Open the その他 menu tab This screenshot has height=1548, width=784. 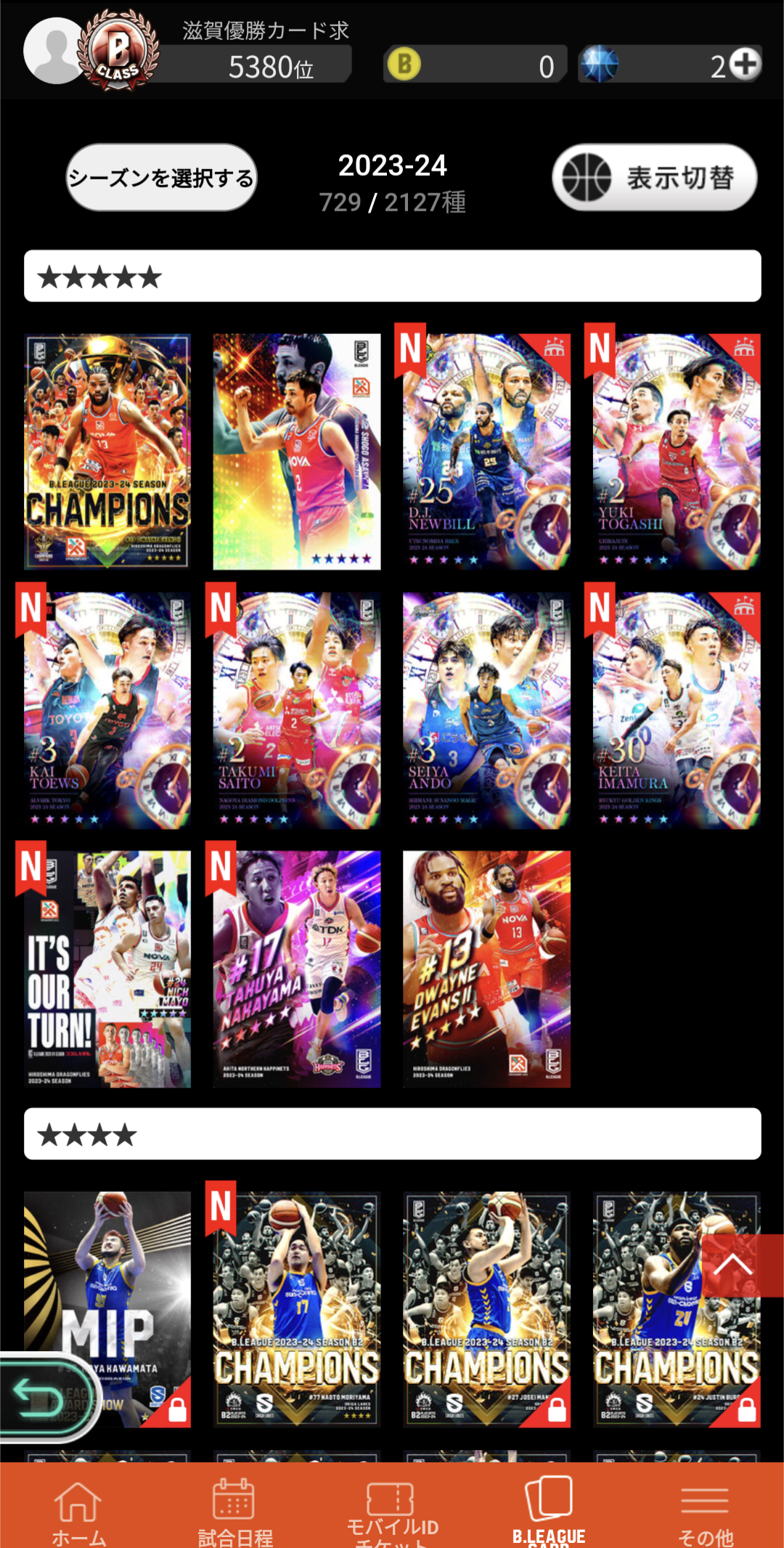point(705,1512)
